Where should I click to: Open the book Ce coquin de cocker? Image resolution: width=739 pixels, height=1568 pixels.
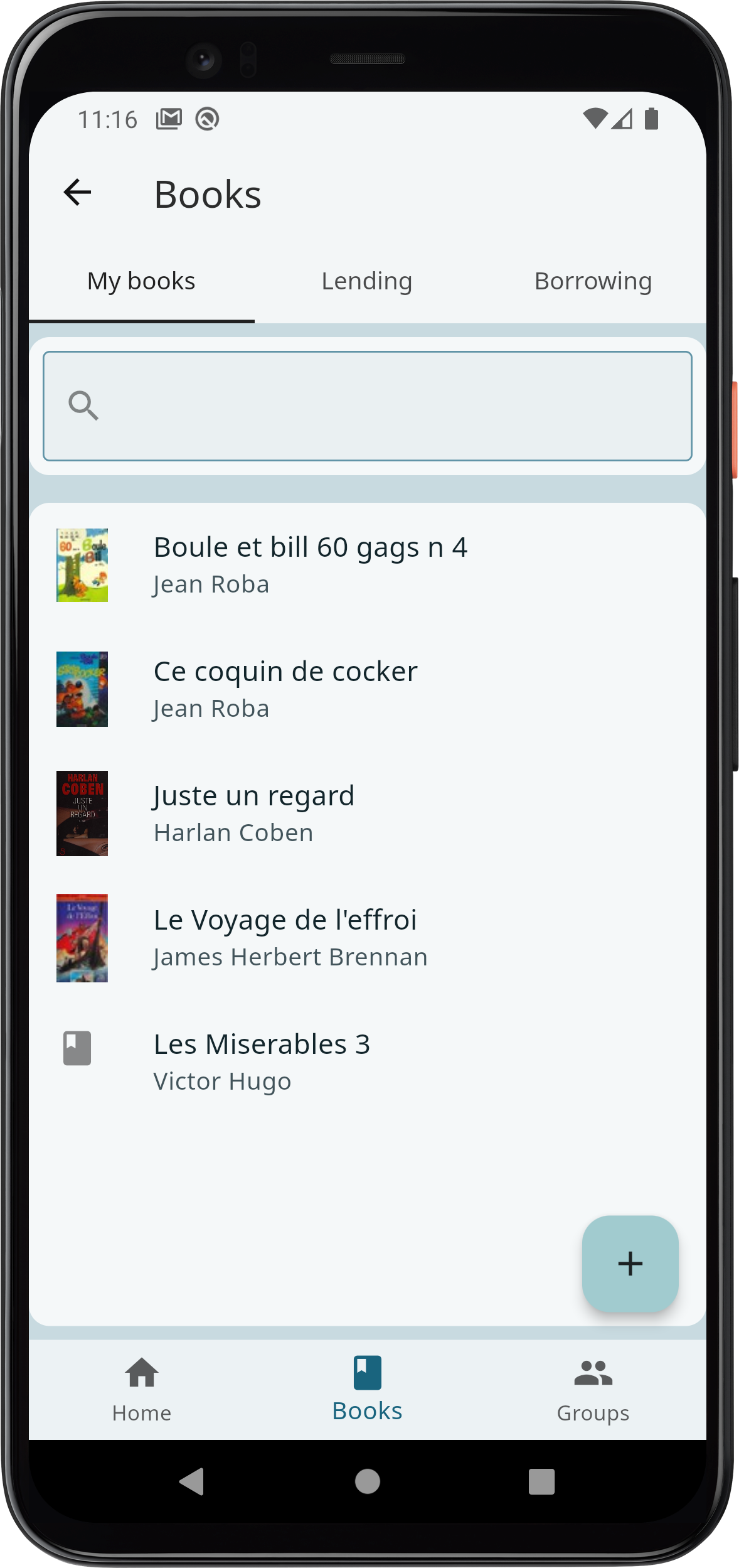click(x=285, y=689)
